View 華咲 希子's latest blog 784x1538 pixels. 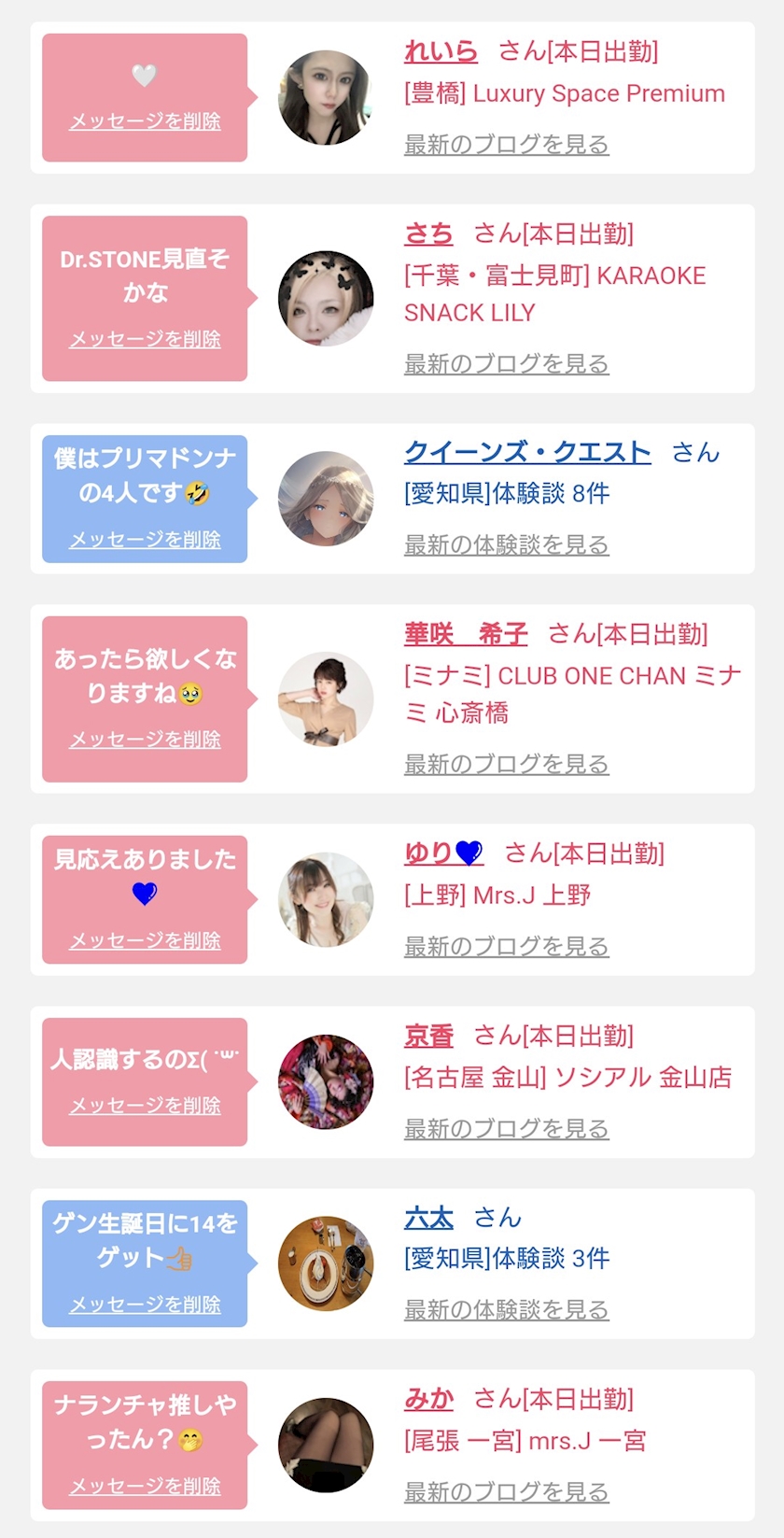coord(506,765)
